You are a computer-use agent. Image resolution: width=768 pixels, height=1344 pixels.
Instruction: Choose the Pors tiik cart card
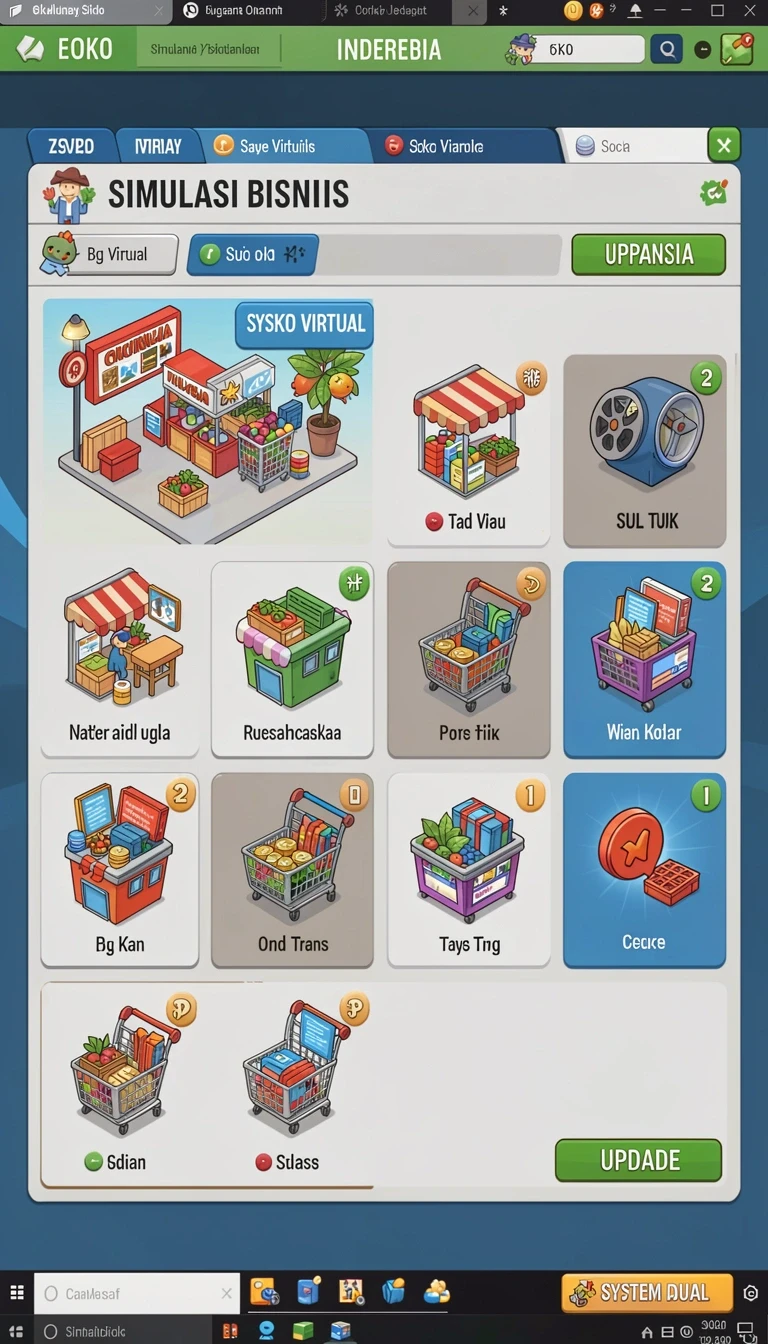469,660
